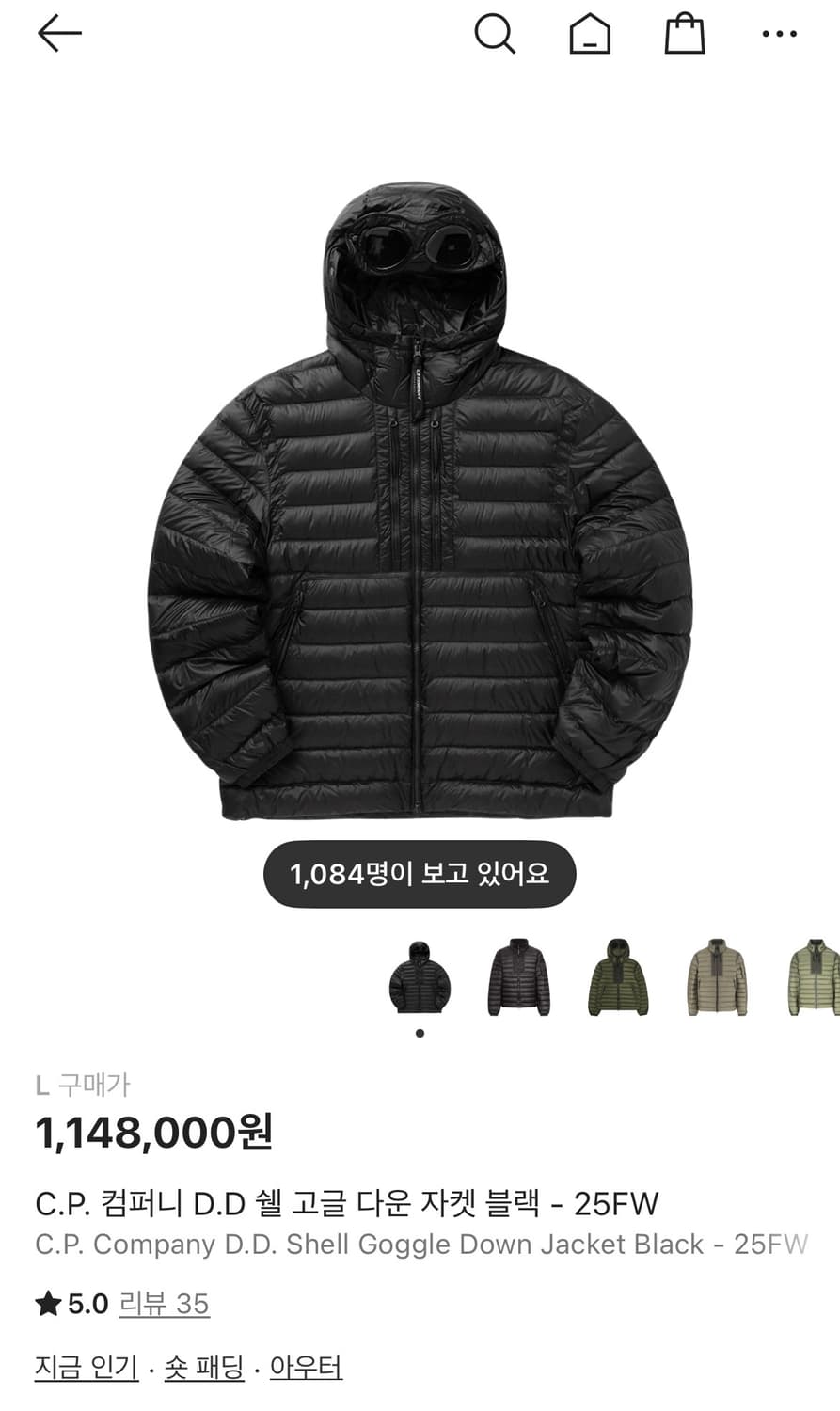Open 리뷰 35 to read reviews
Viewport: 840px width, 1411px height.
(x=163, y=1304)
